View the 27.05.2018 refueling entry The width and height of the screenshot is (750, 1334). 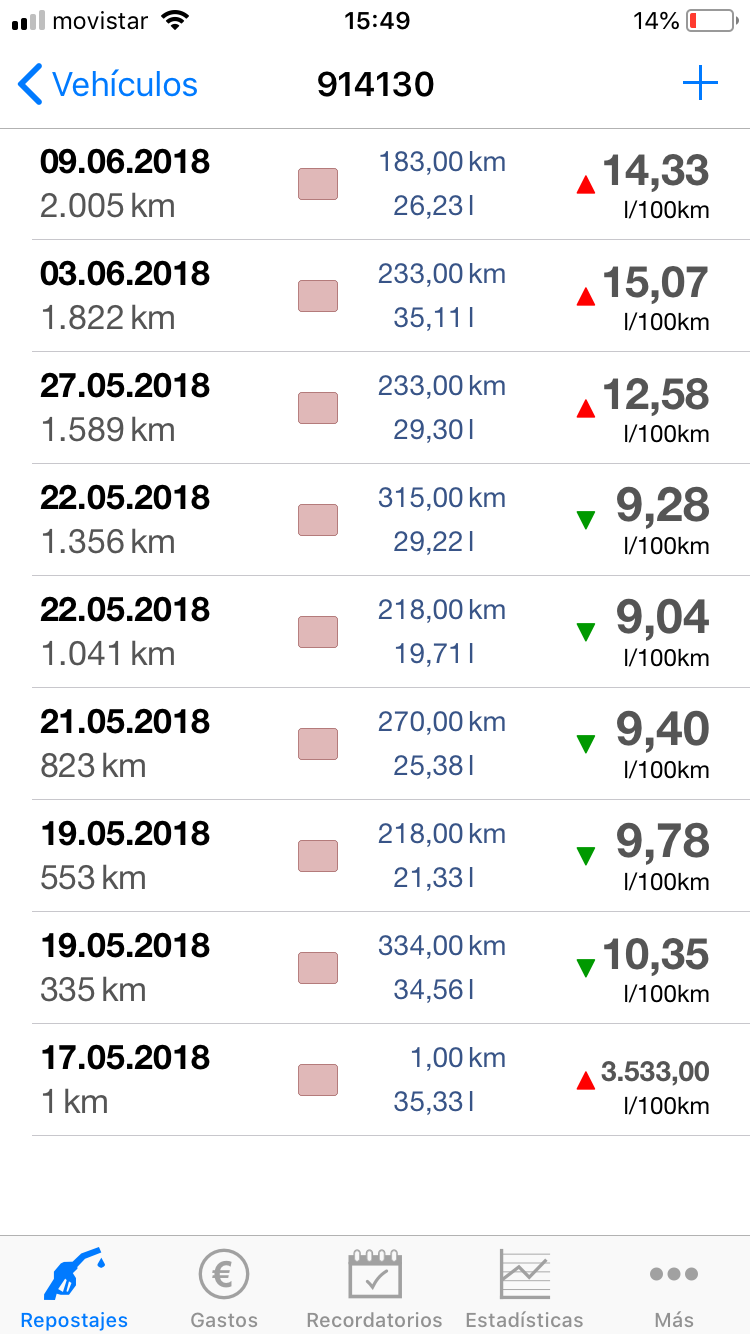click(x=375, y=408)
